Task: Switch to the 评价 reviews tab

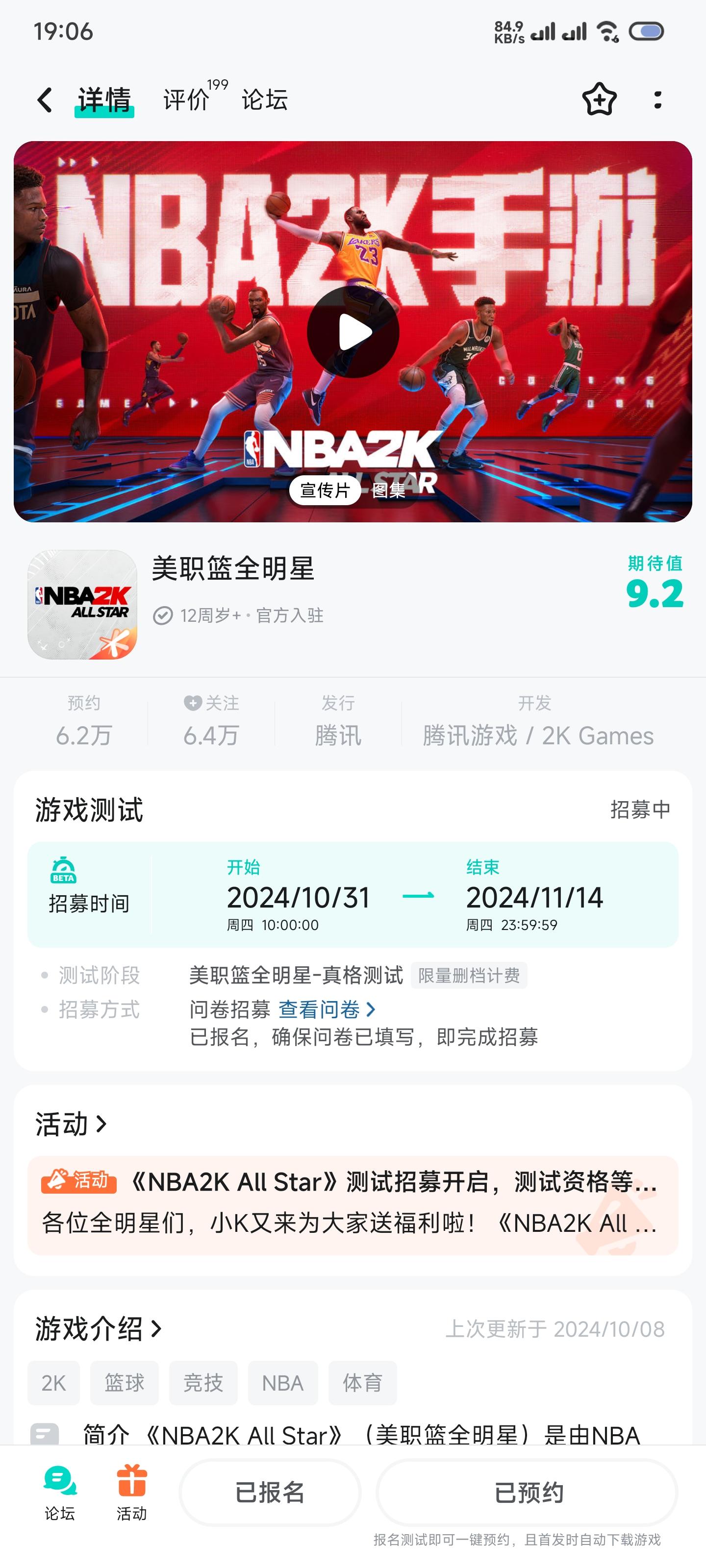Action: click(186, 100)
